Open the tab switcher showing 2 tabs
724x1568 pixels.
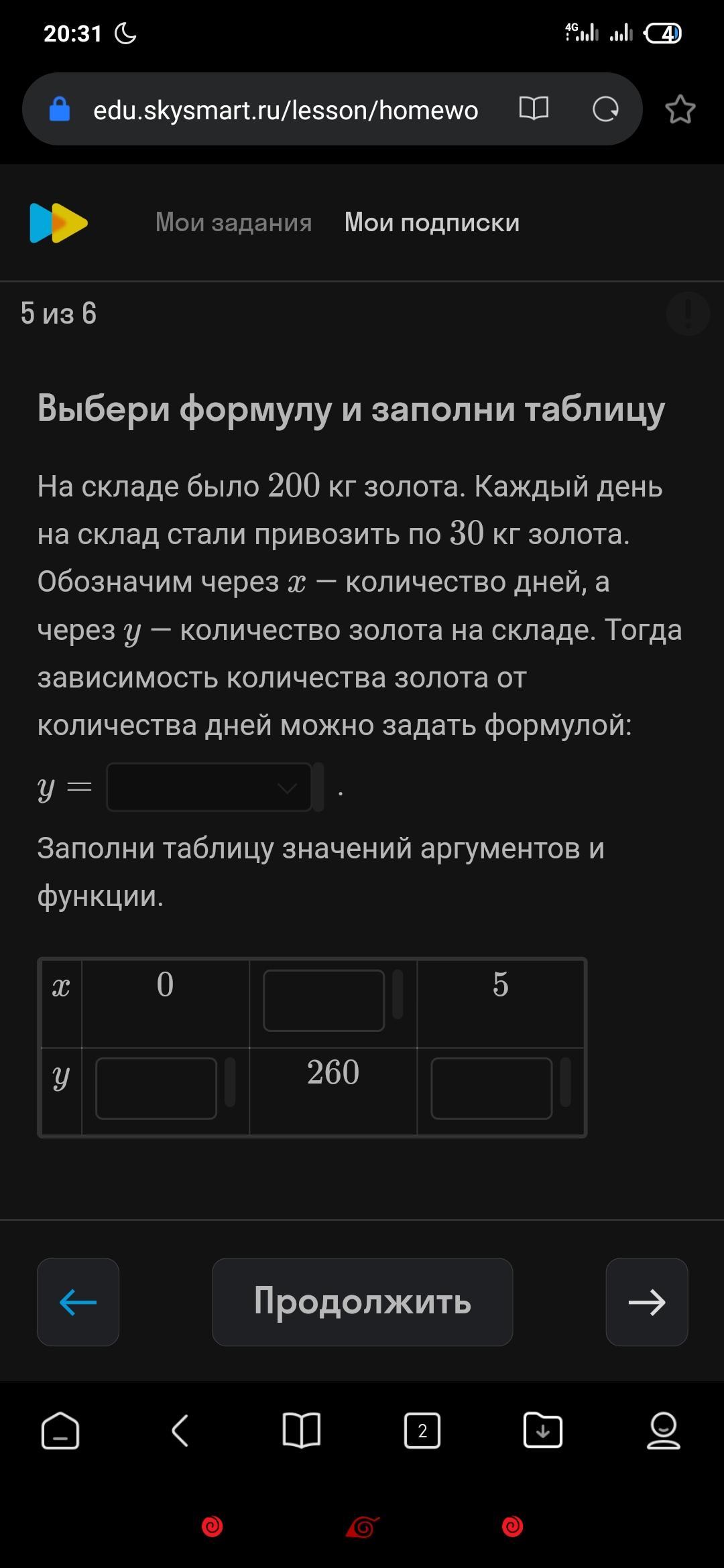click(422, 1431)
